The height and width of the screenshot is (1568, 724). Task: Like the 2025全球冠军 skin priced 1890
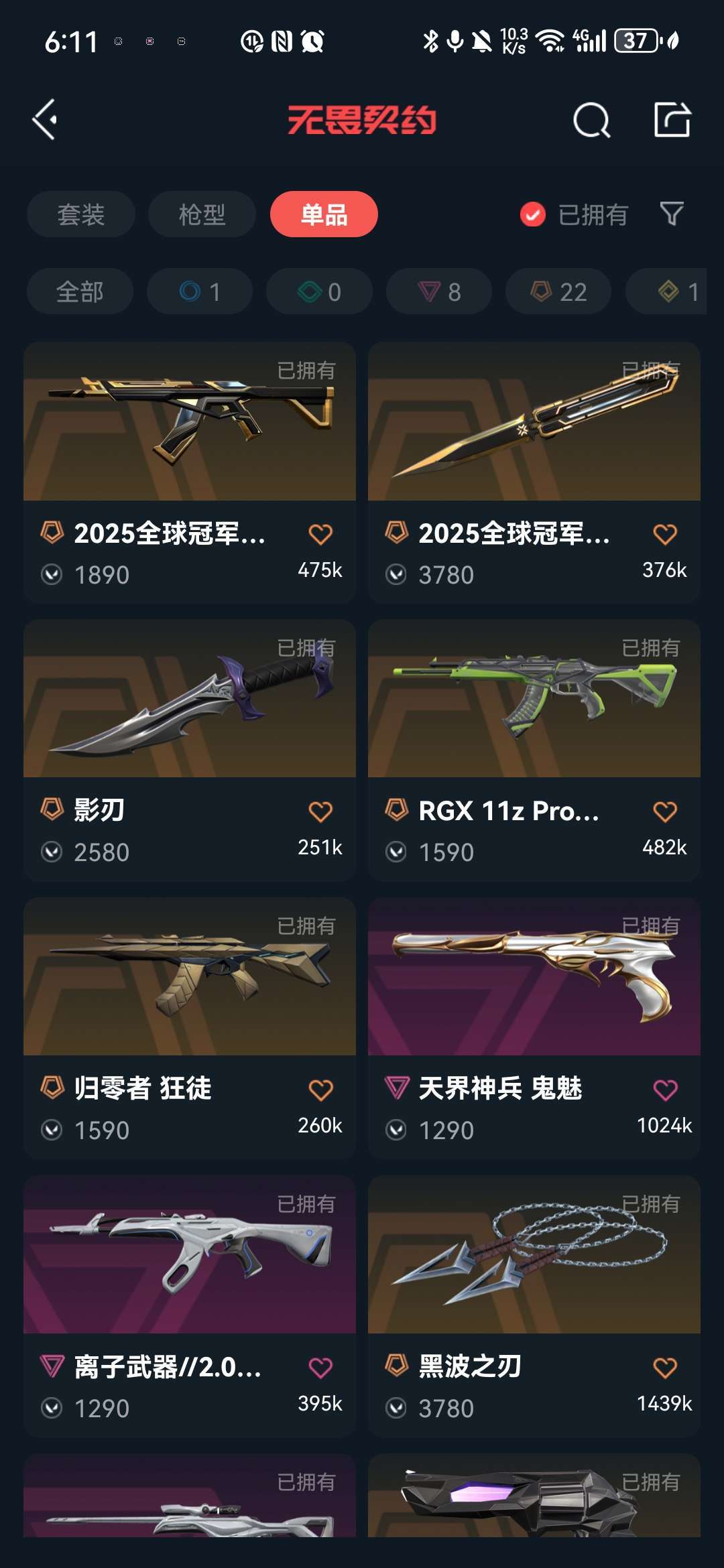click(320, 534)
